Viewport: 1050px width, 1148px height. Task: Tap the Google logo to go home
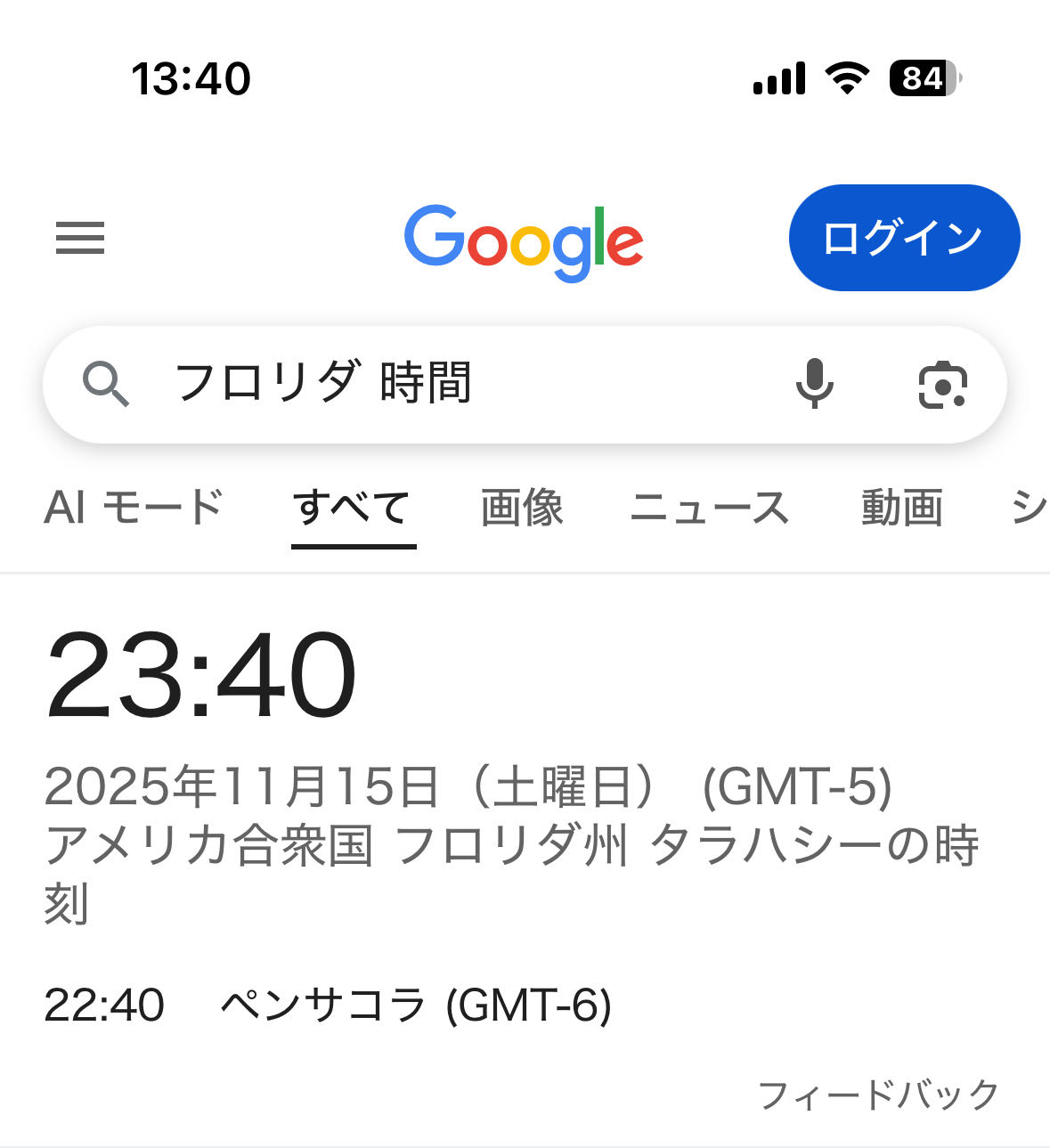coord(524,240)
